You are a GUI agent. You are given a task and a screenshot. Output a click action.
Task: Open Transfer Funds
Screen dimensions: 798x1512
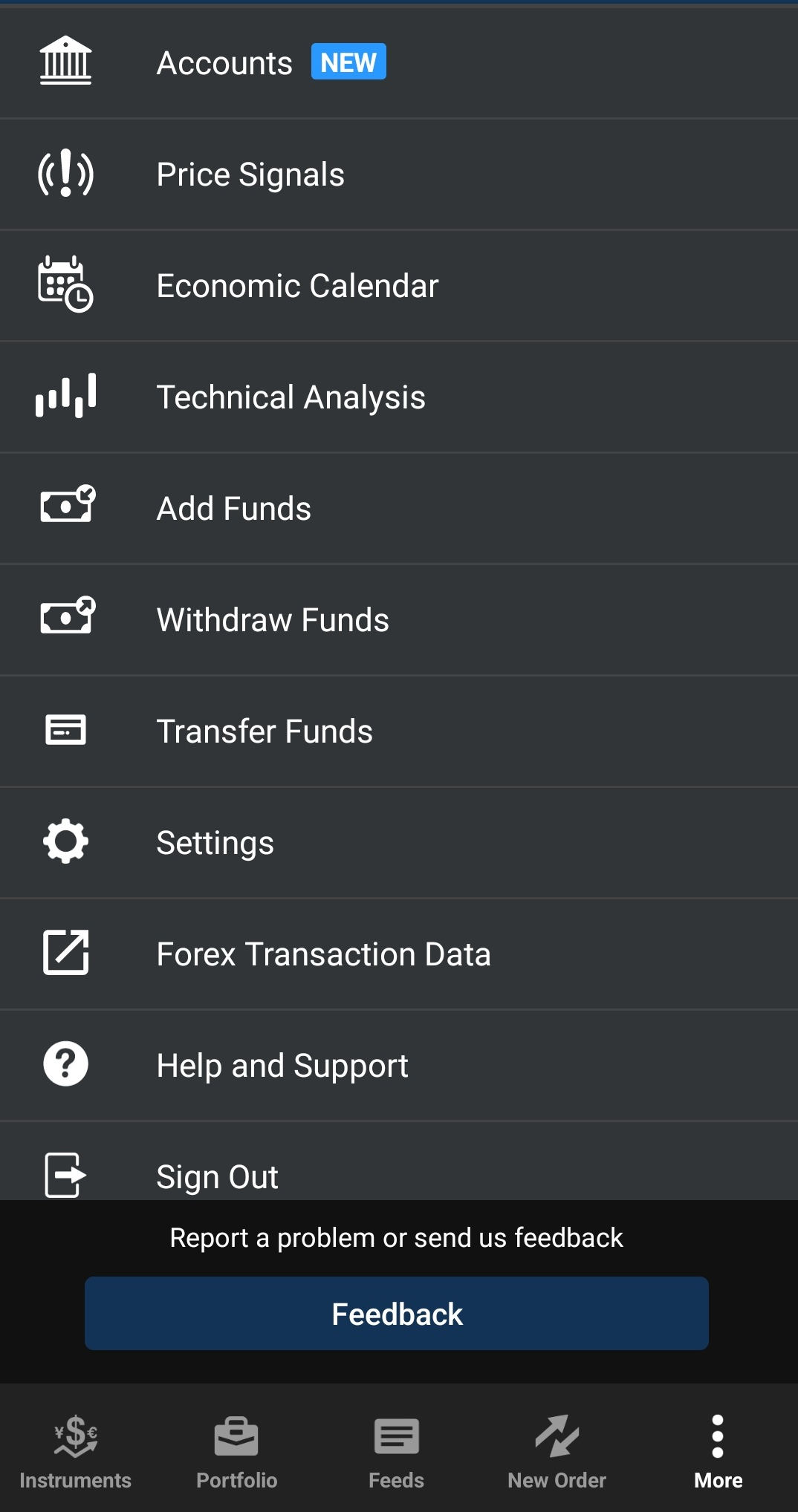click(x=265, y=731)
